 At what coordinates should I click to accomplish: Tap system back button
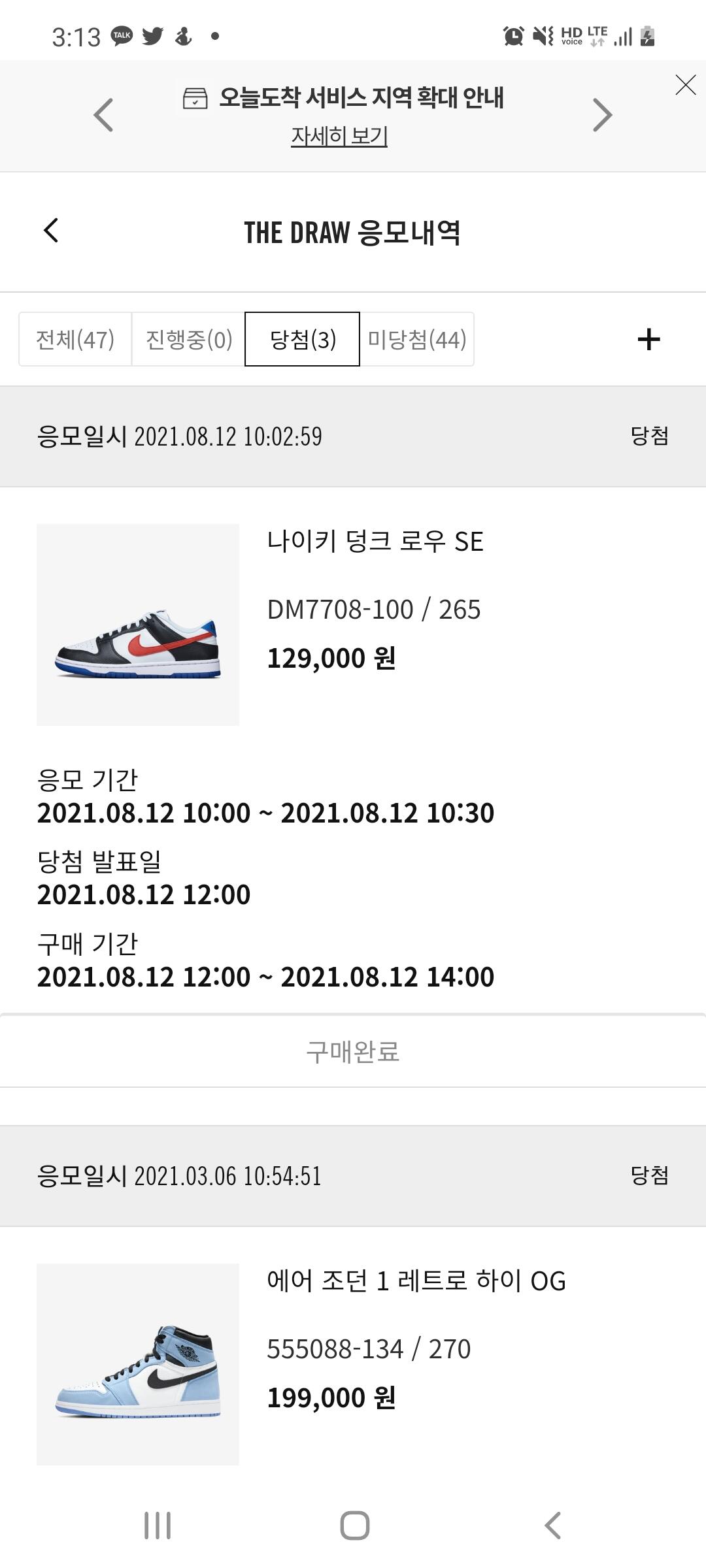pos(552,1526)
